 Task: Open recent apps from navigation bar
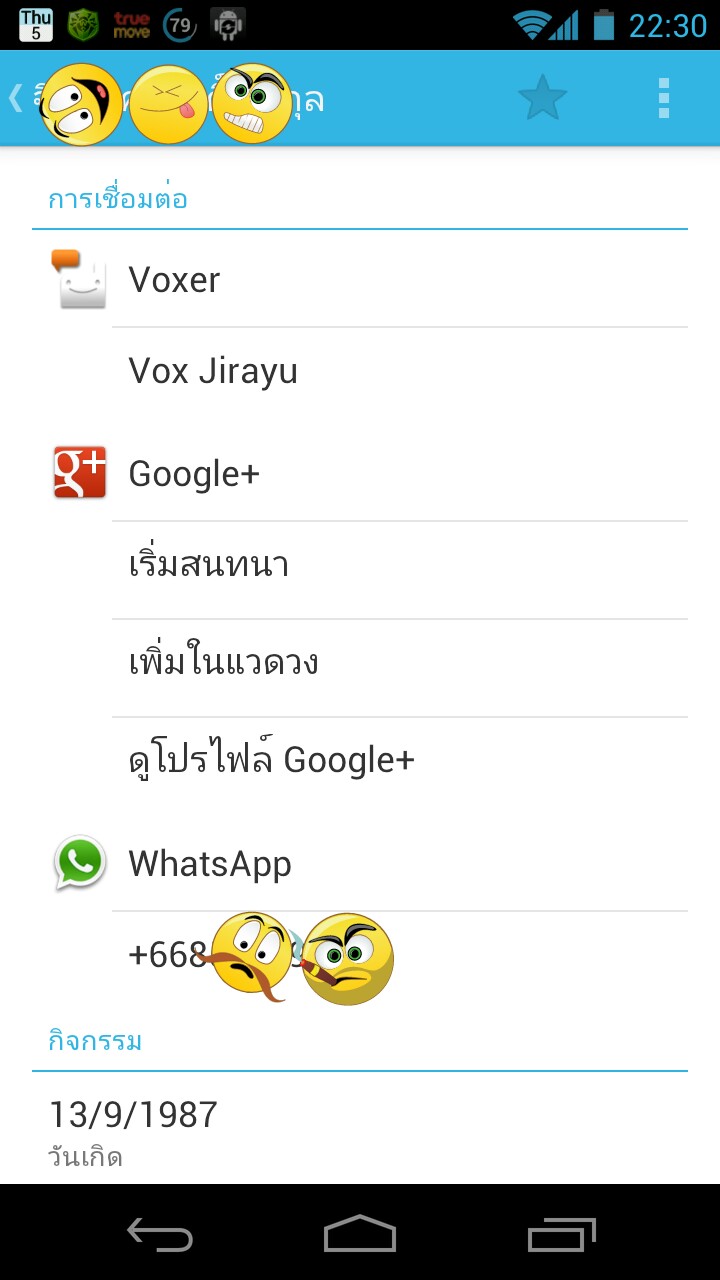point(561,1234)
